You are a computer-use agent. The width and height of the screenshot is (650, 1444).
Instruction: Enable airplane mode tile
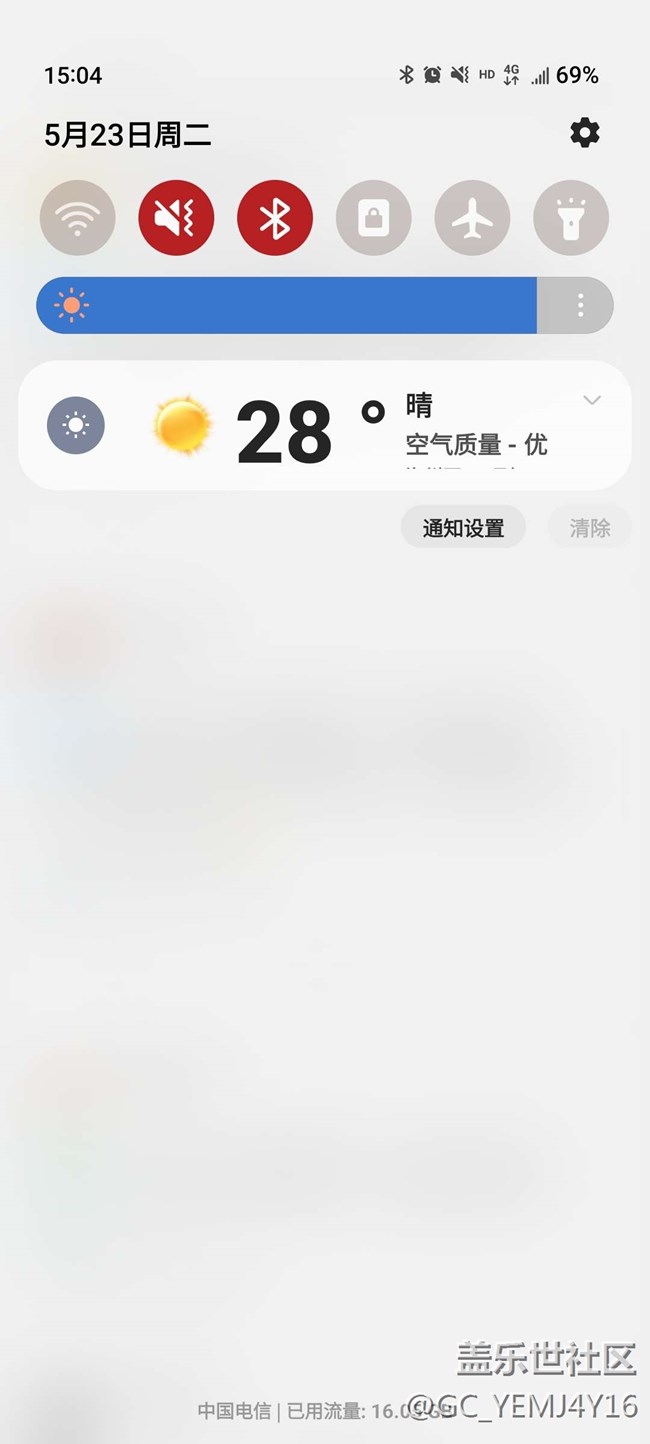tap(472, 218)
